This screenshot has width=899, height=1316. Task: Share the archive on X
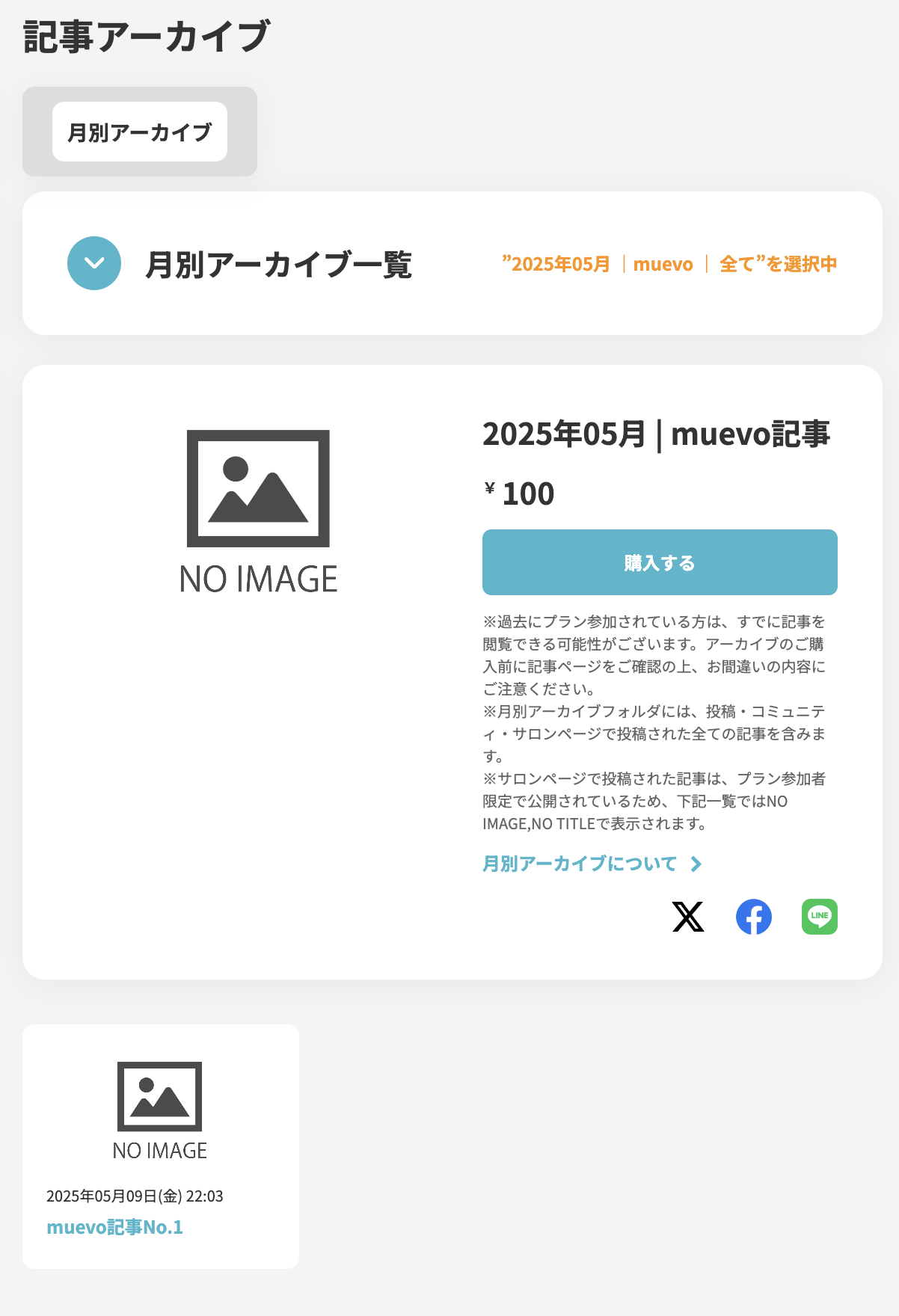(x=687, y=917)
